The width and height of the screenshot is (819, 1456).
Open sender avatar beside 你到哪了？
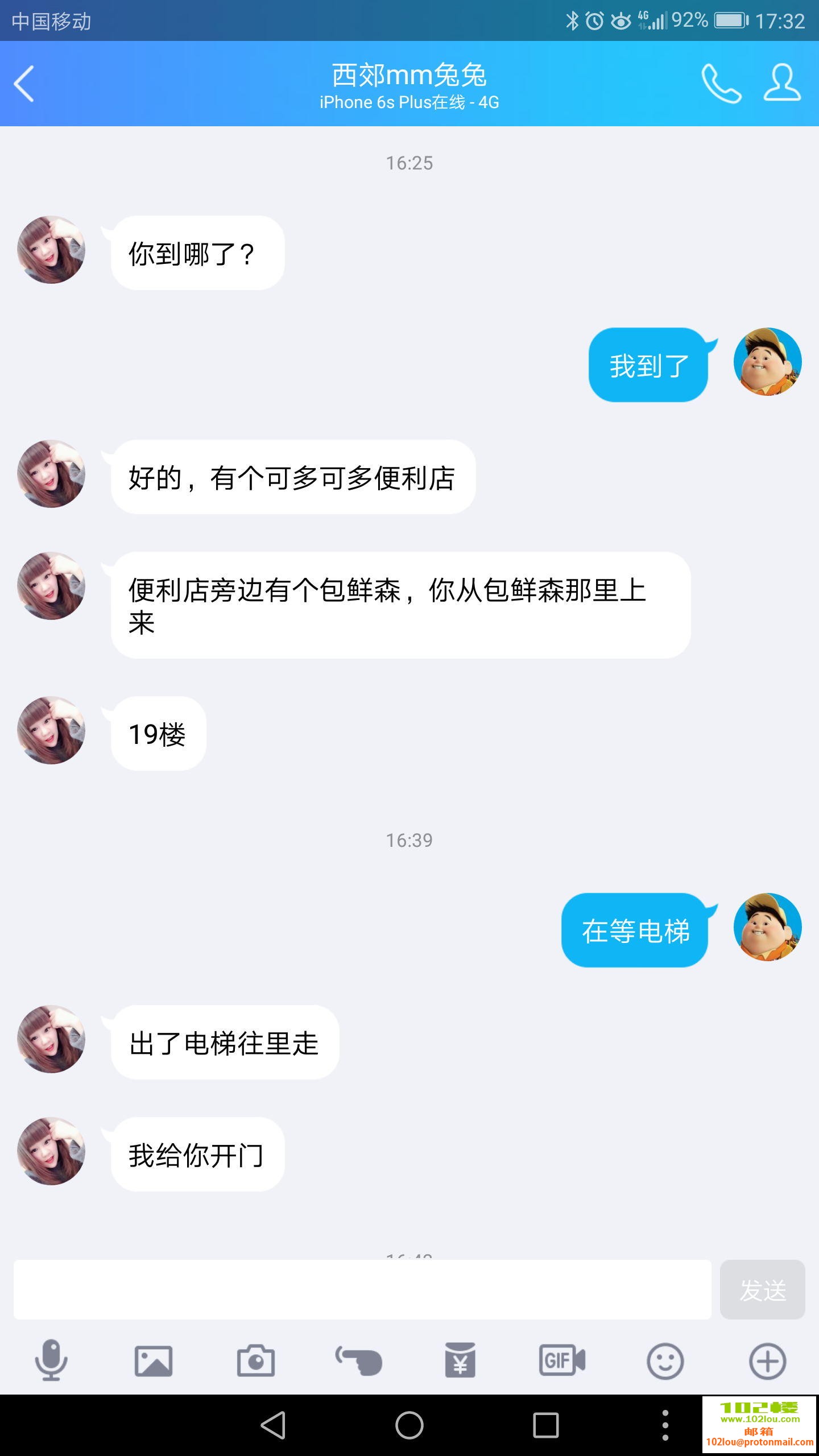pos(51,250)
